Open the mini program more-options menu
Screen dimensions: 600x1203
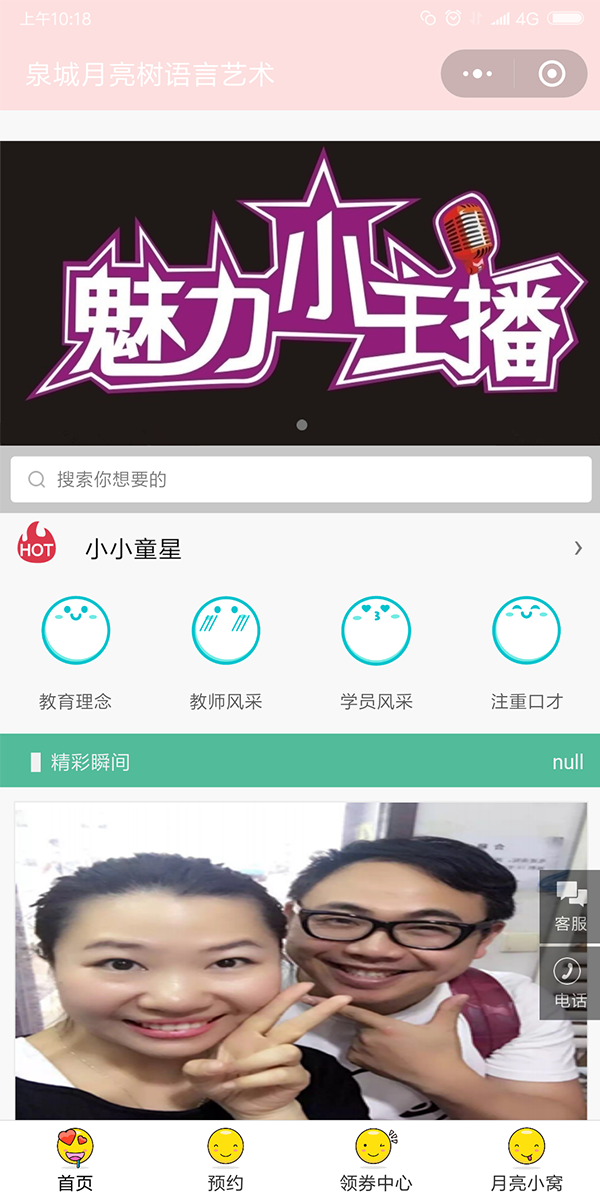pos(478,74)
